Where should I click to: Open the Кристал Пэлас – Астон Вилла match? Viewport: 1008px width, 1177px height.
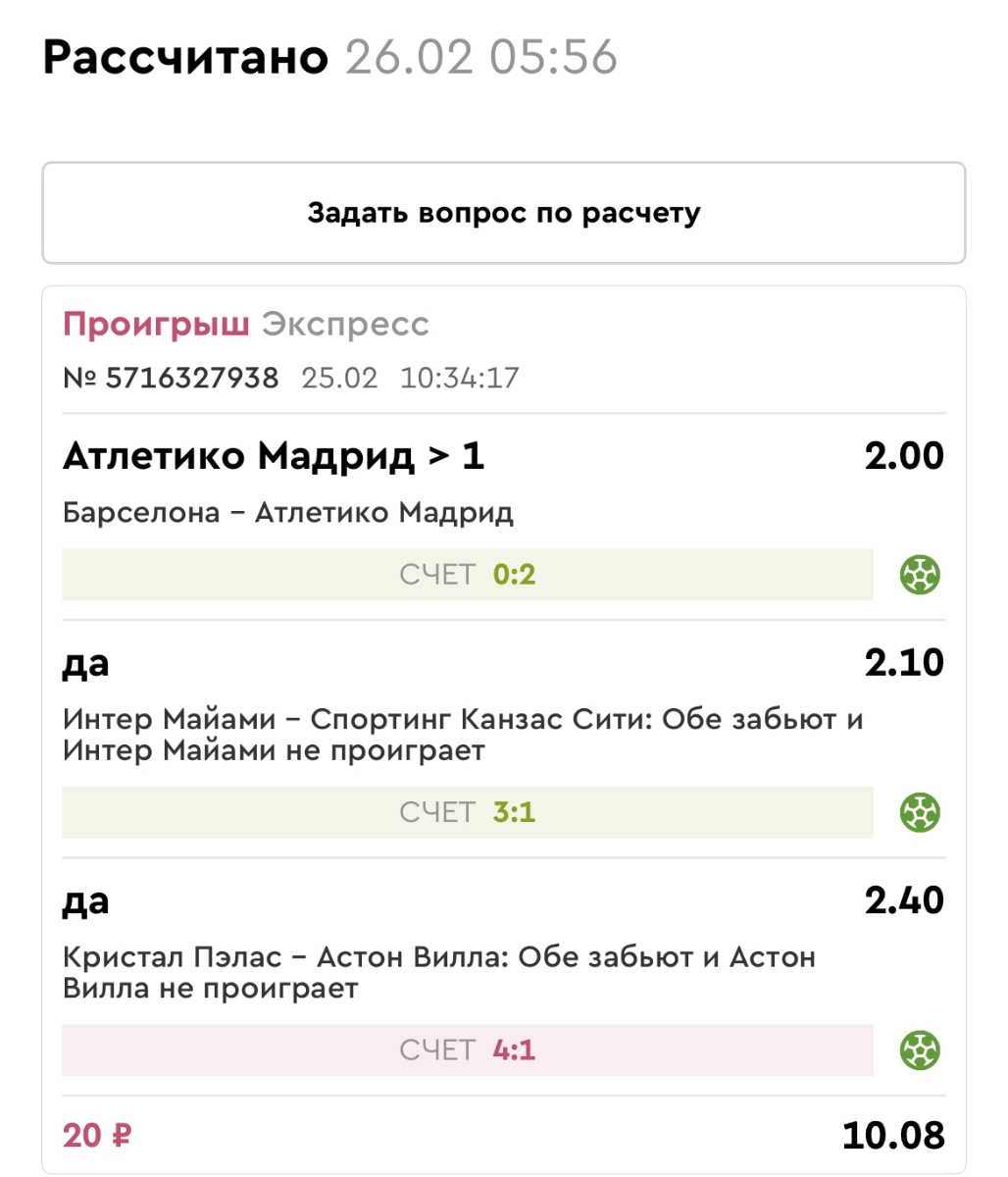tap(438, 972)
